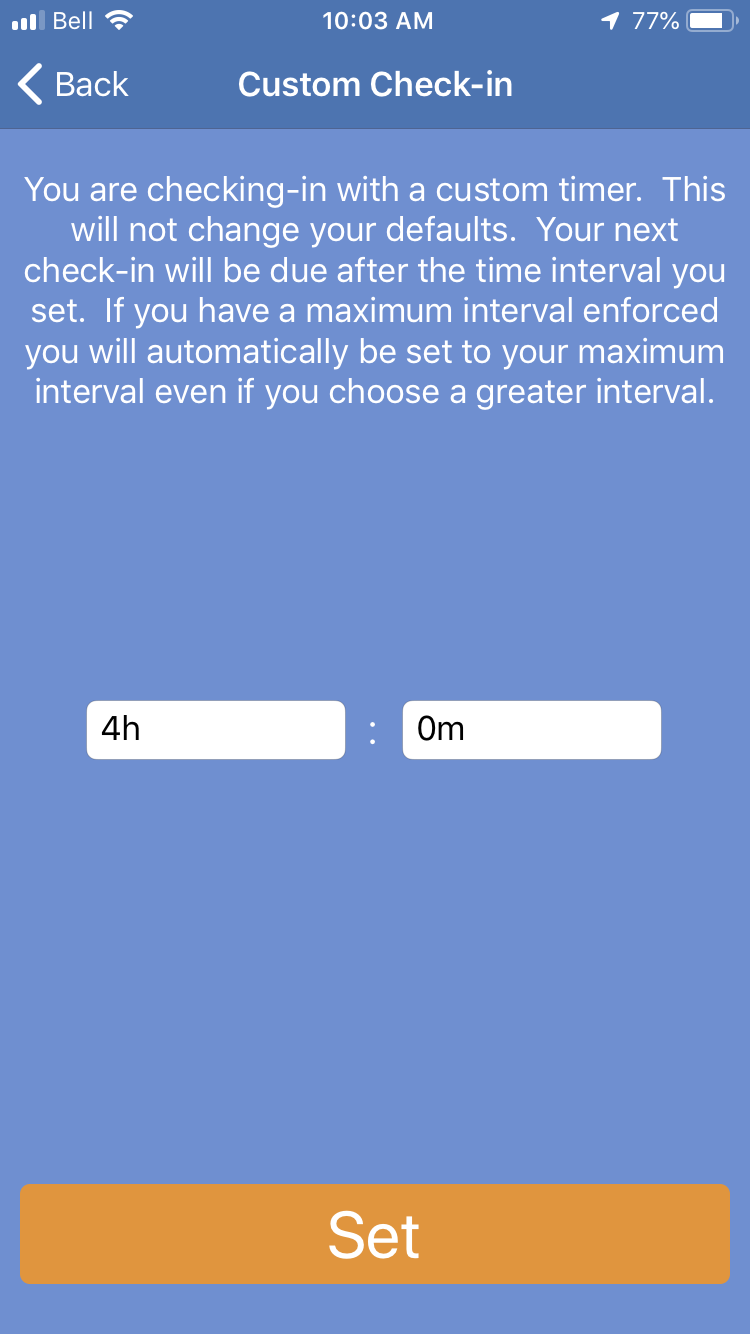Tap the battery indicator icon

(712, 19)
